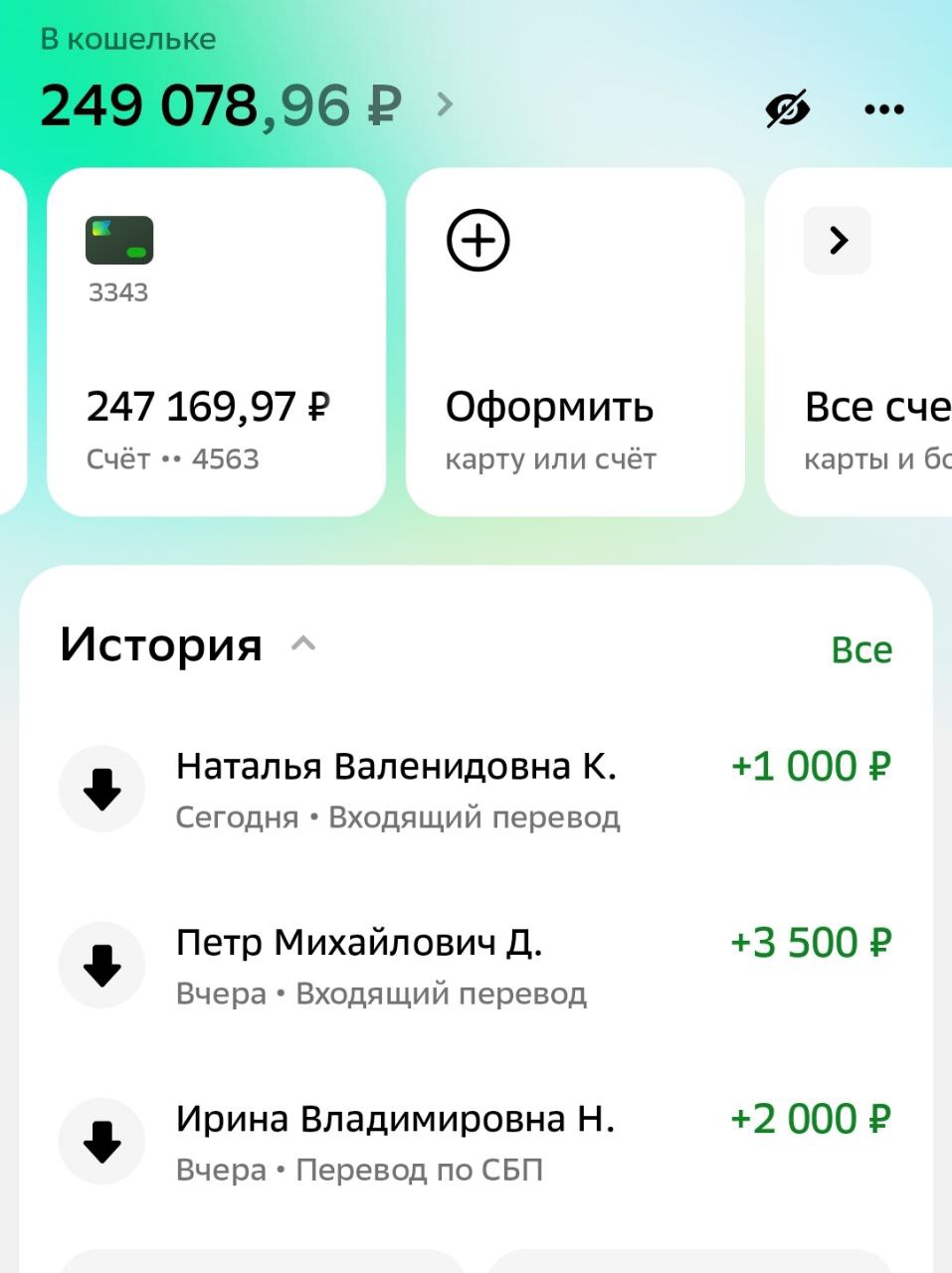Open the card account ending 4563

(216, 341)
